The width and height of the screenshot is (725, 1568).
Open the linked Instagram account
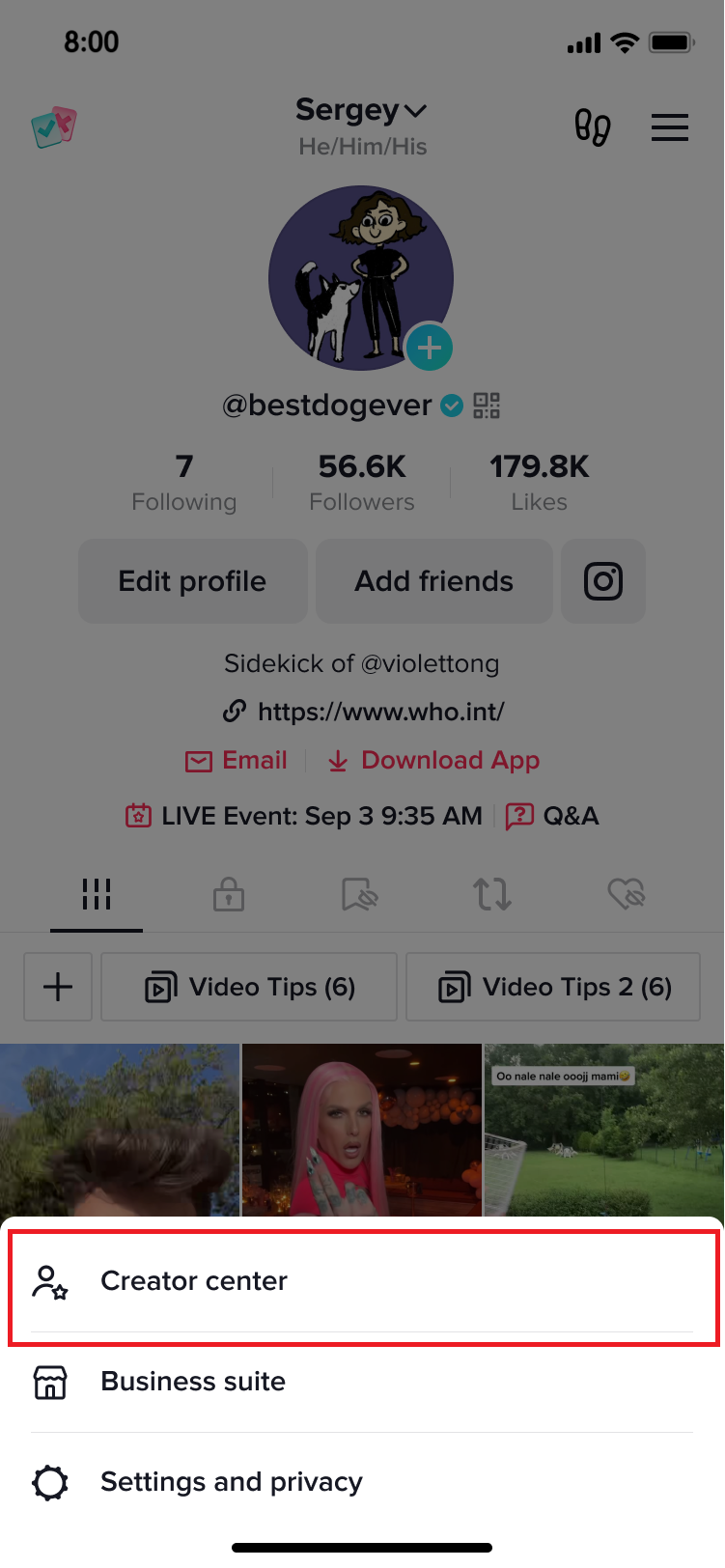603,581
